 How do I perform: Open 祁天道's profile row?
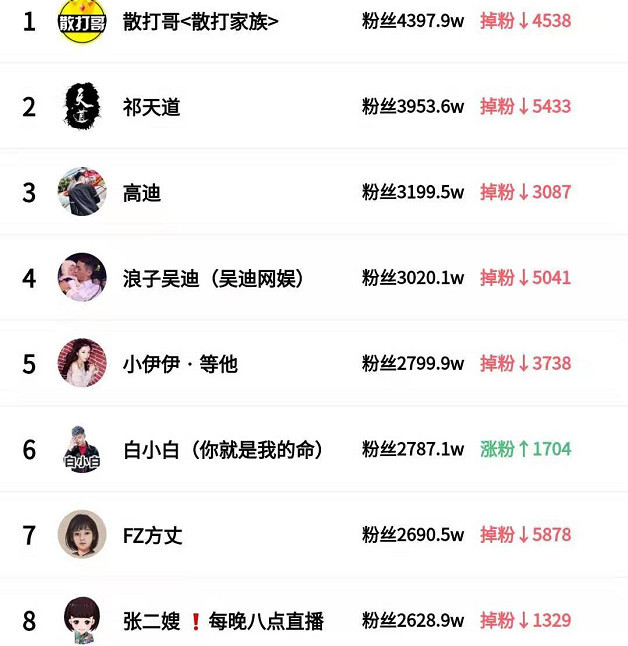click(x=152, y=107)
